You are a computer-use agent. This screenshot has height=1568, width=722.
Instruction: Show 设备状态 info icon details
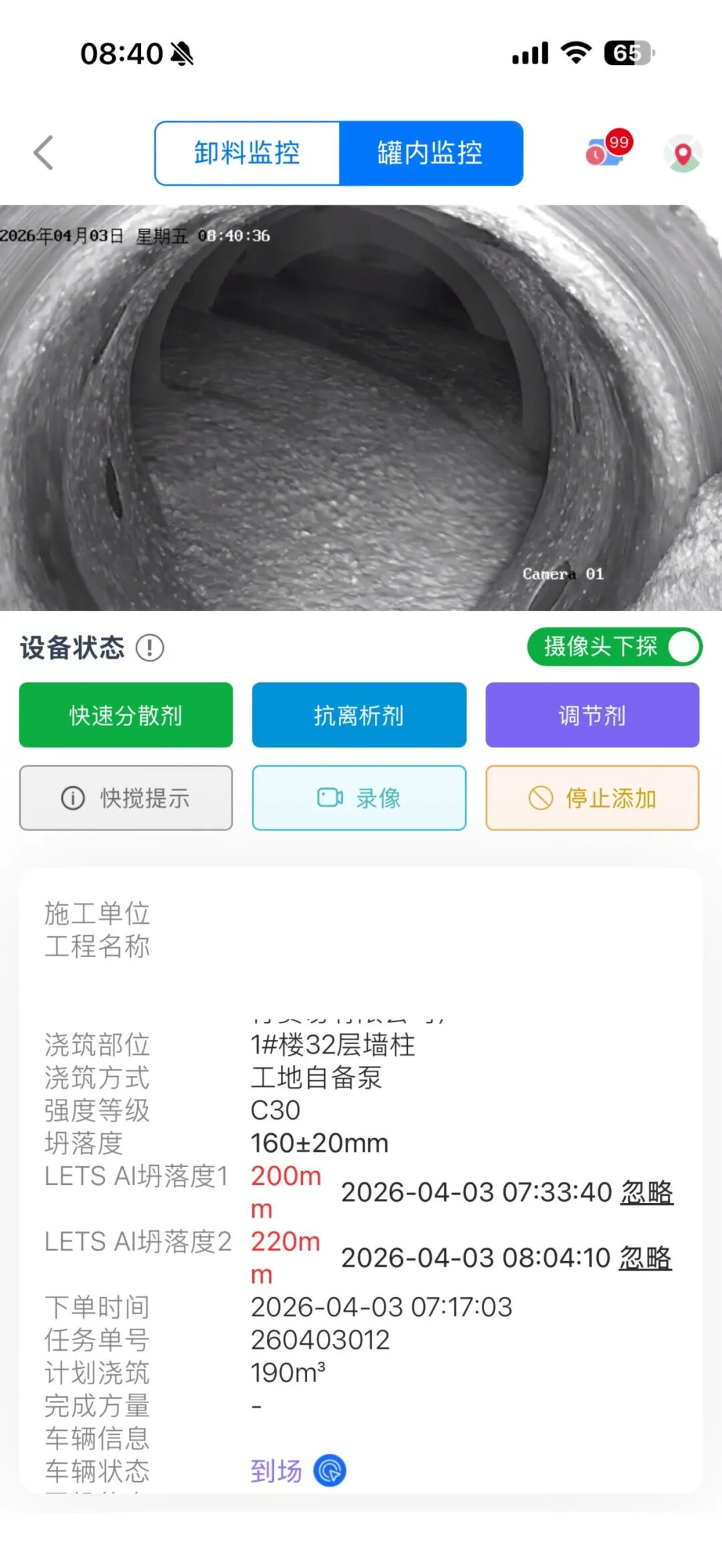(x=150, y=648)
